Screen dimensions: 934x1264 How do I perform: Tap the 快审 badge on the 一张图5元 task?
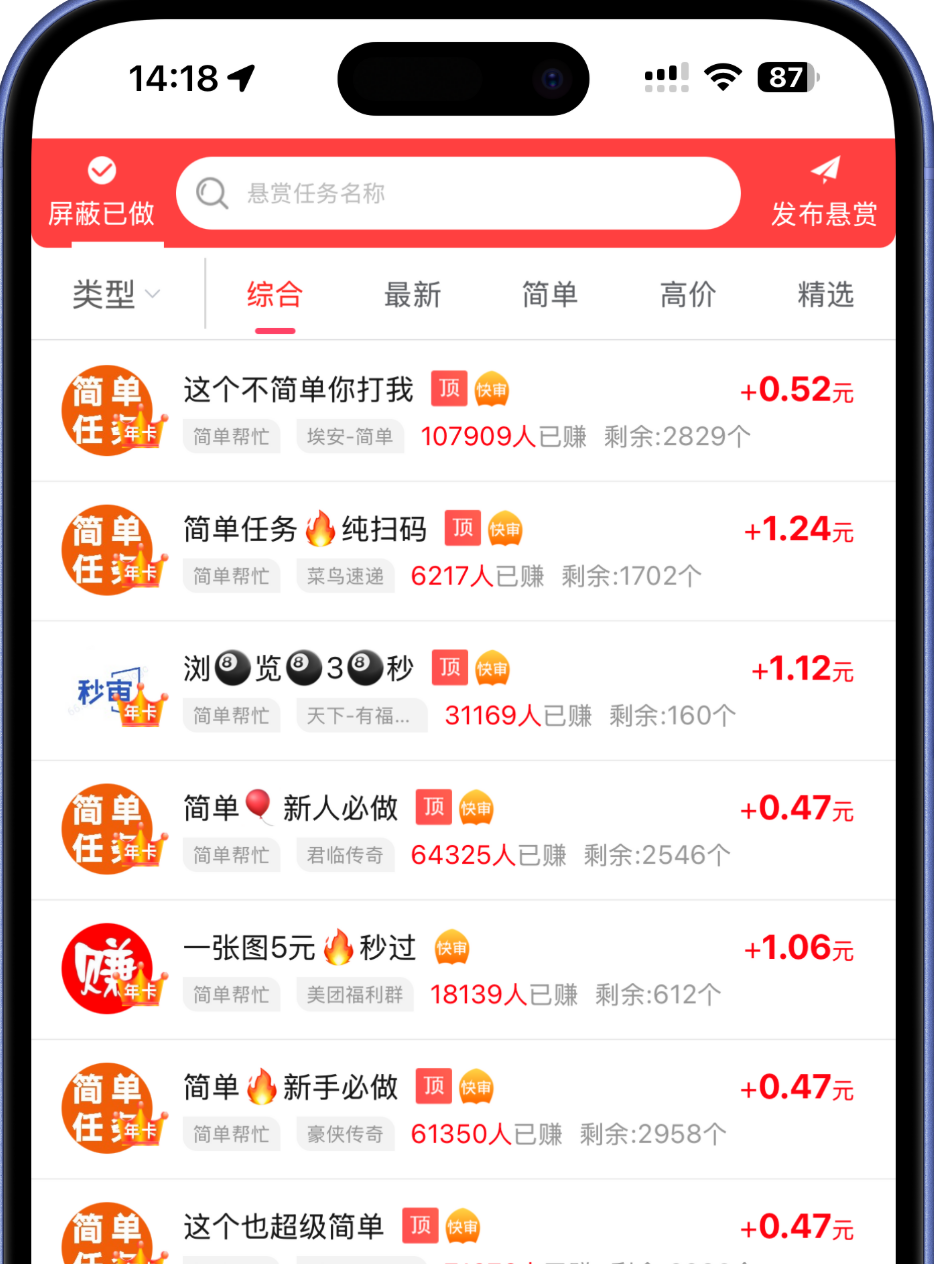click(452, 946)
